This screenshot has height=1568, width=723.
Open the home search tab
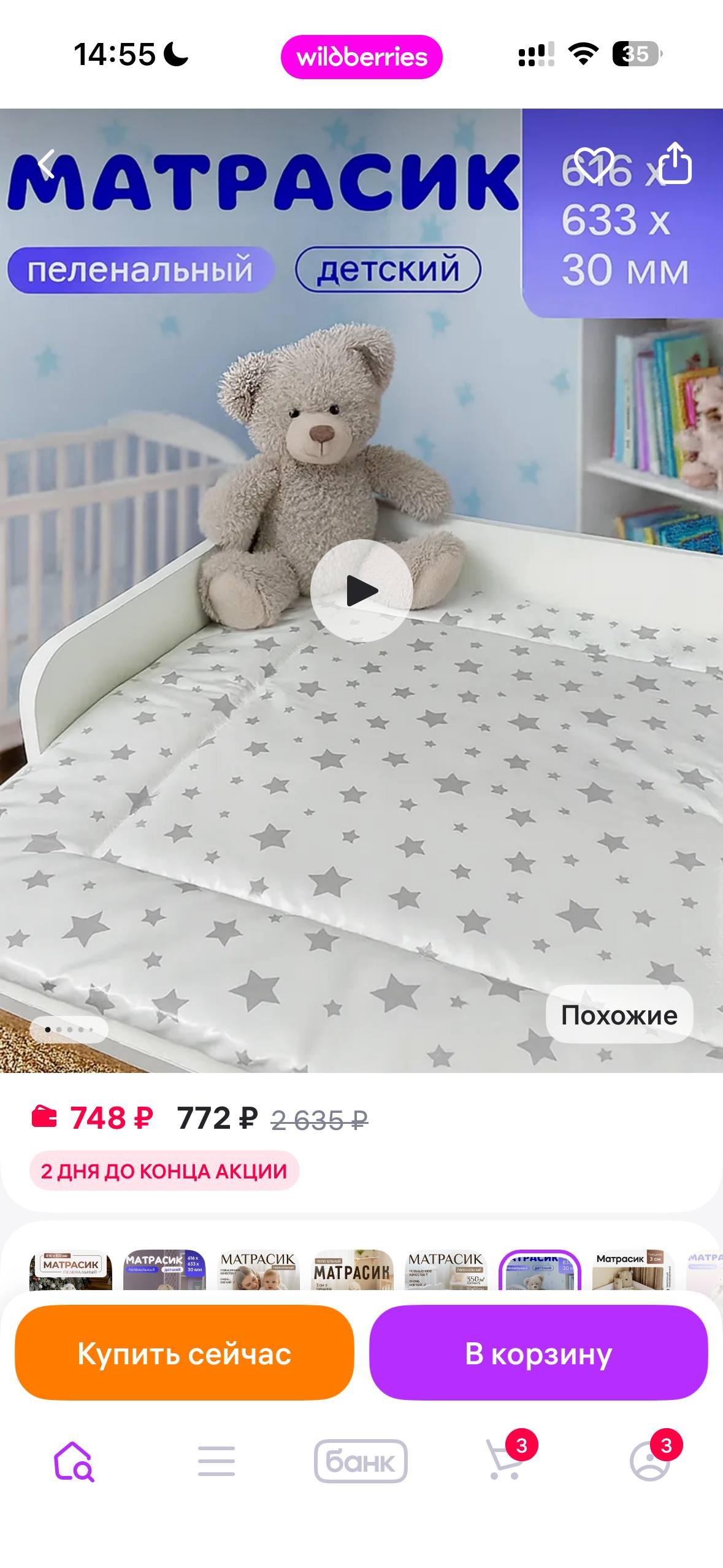(74, 1461)
